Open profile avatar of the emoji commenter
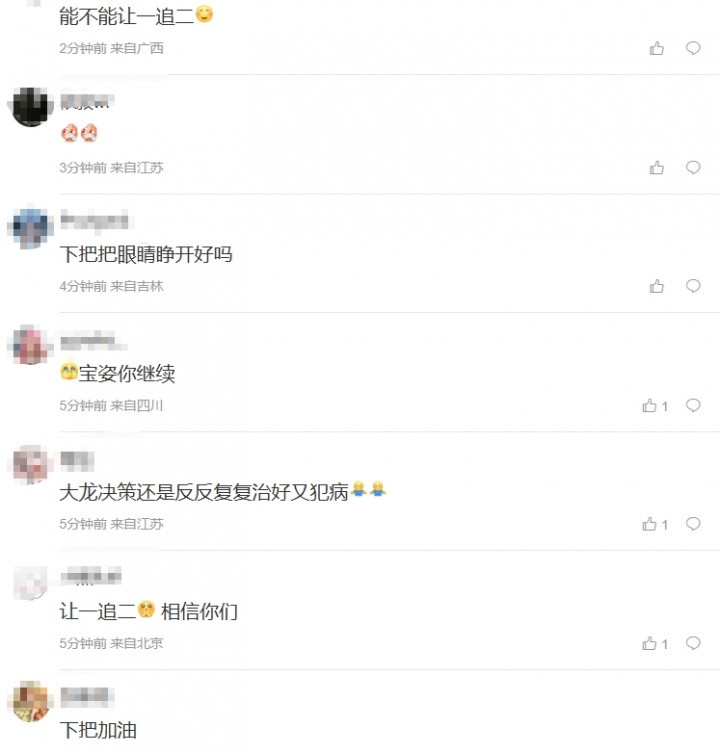The height and width of the screenshot is (753, 720). 31,106
